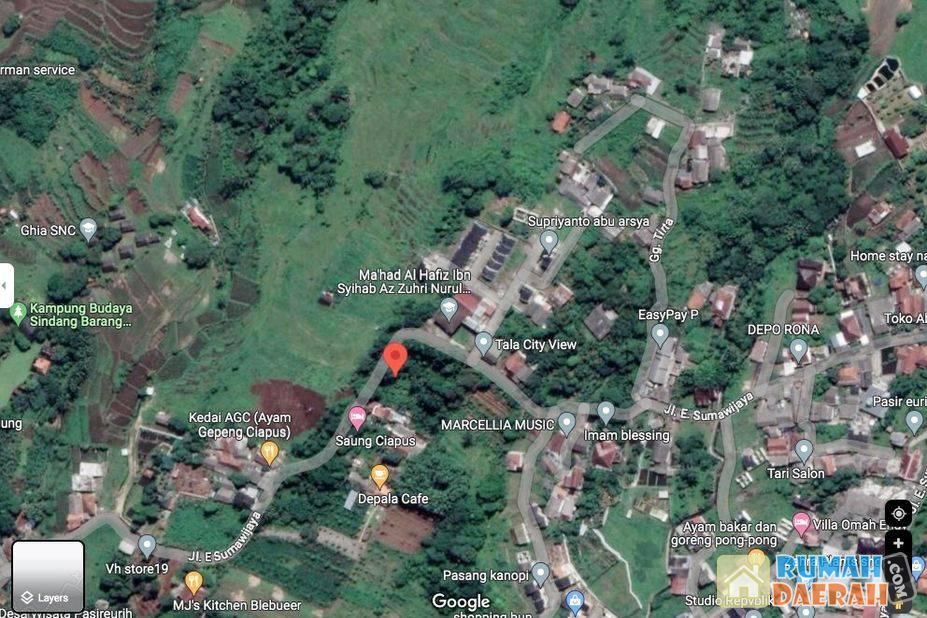Image resolution: width=927 pixels, height=618 pixels.
Task: Zoom in with the plus button
Action: [898, 544]
